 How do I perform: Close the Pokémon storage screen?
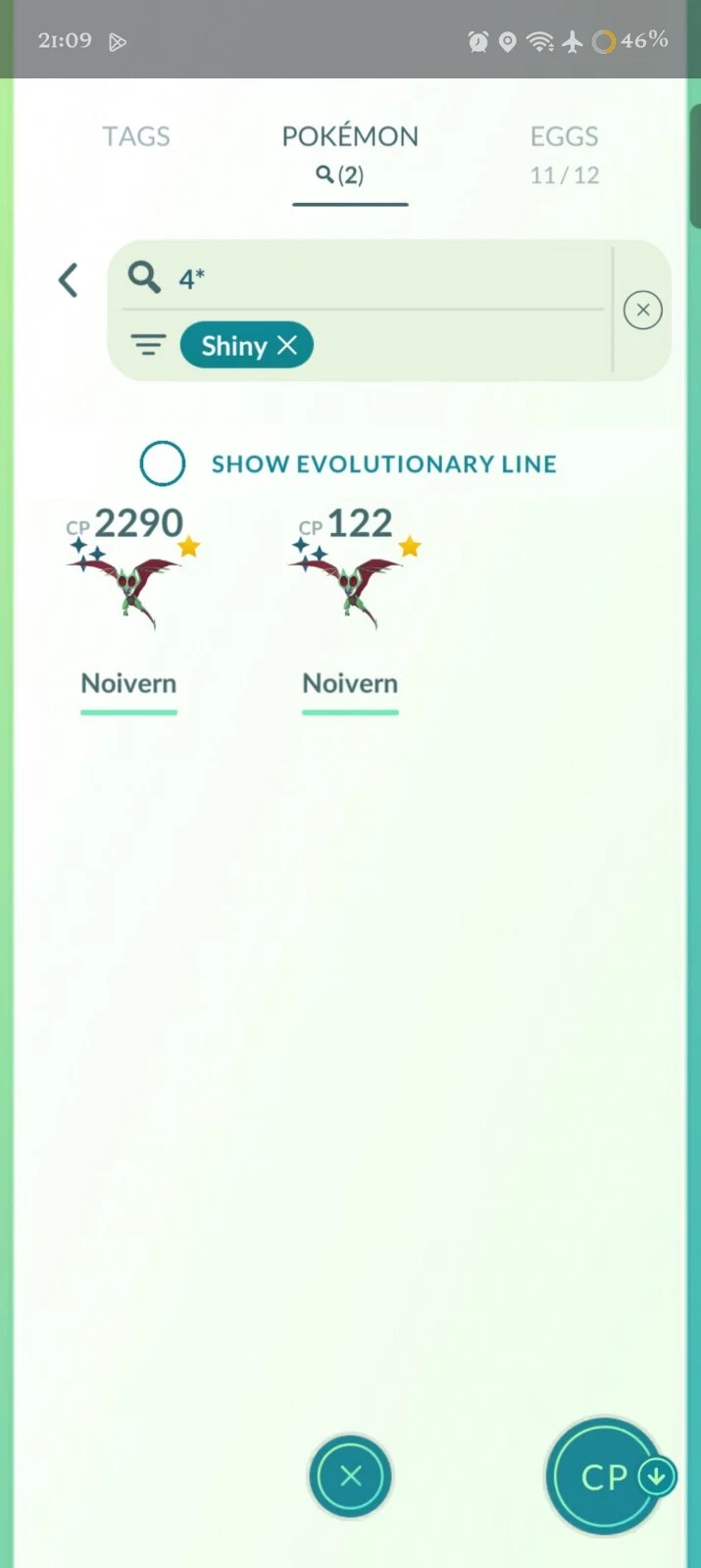click(350, 1476)
